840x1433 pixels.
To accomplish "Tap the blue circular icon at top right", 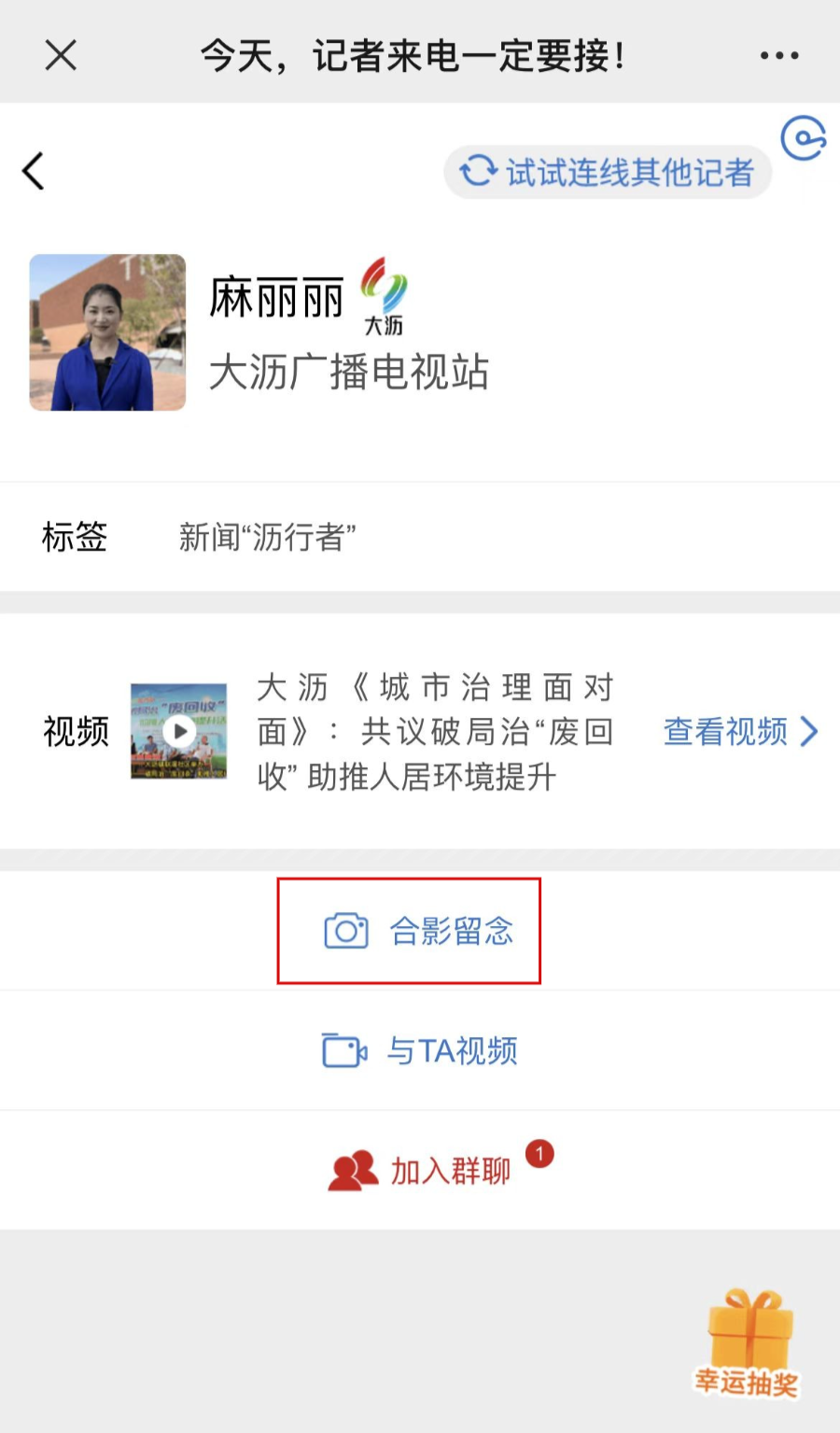I will coord(804,138).
